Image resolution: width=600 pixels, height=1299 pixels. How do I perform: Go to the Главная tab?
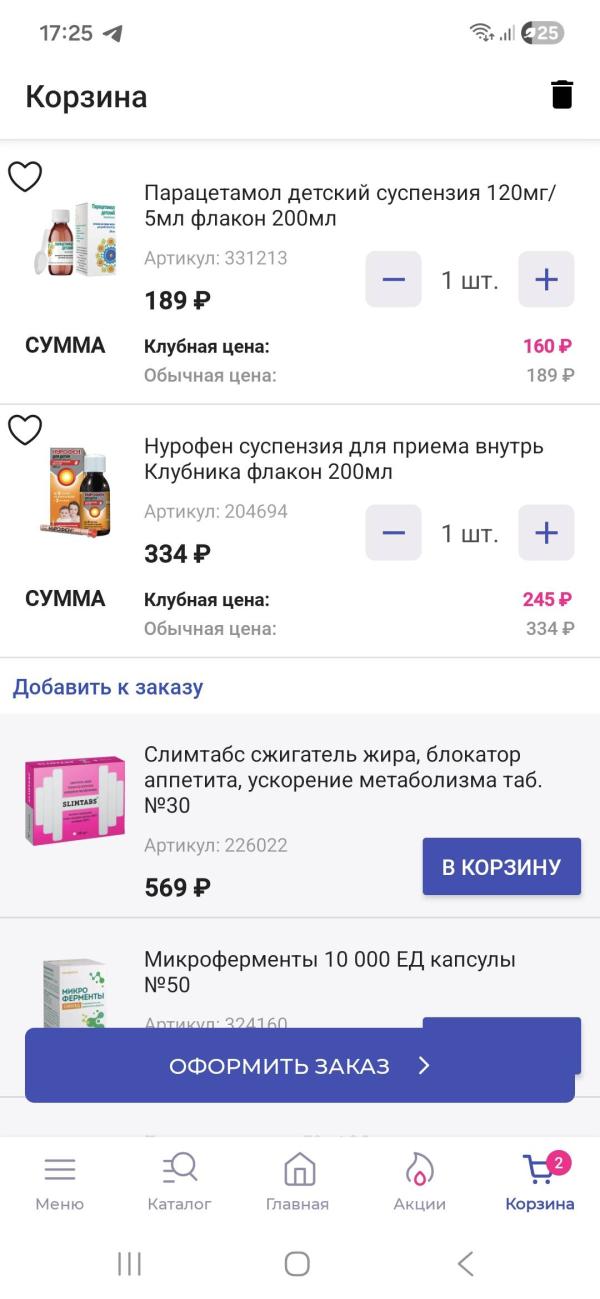pos(298,1182)
